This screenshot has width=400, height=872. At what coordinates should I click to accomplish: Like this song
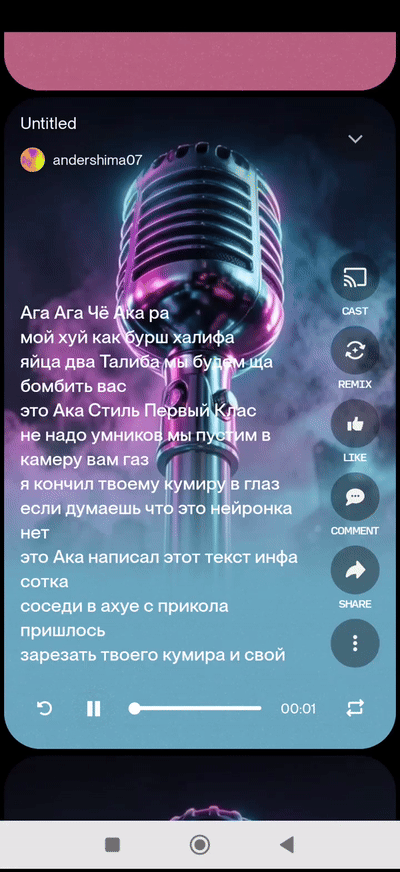(355, 424)
